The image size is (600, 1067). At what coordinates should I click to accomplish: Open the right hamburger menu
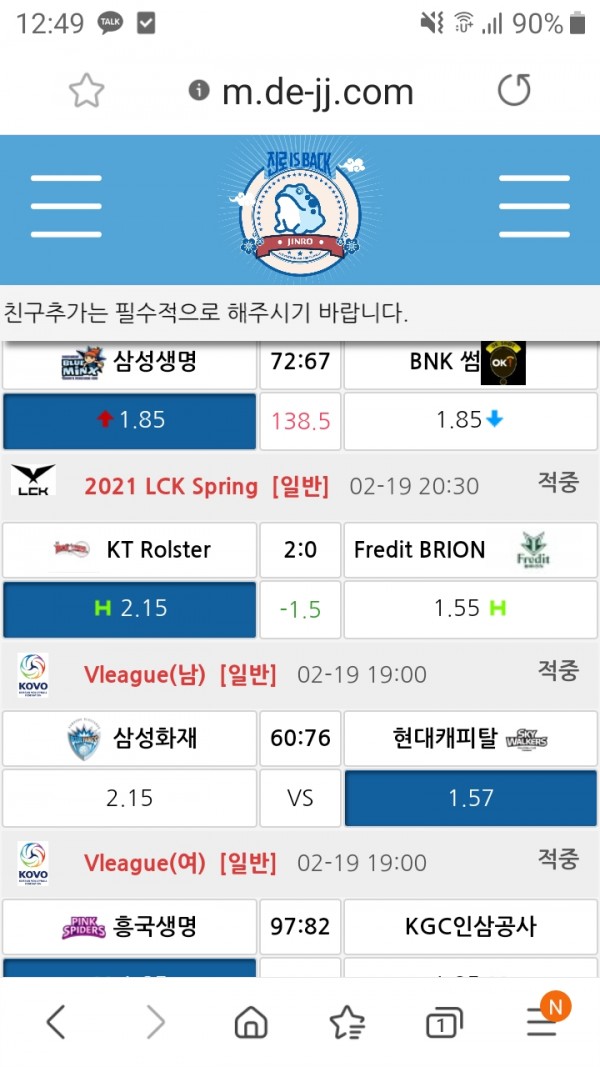pos(533,206)
